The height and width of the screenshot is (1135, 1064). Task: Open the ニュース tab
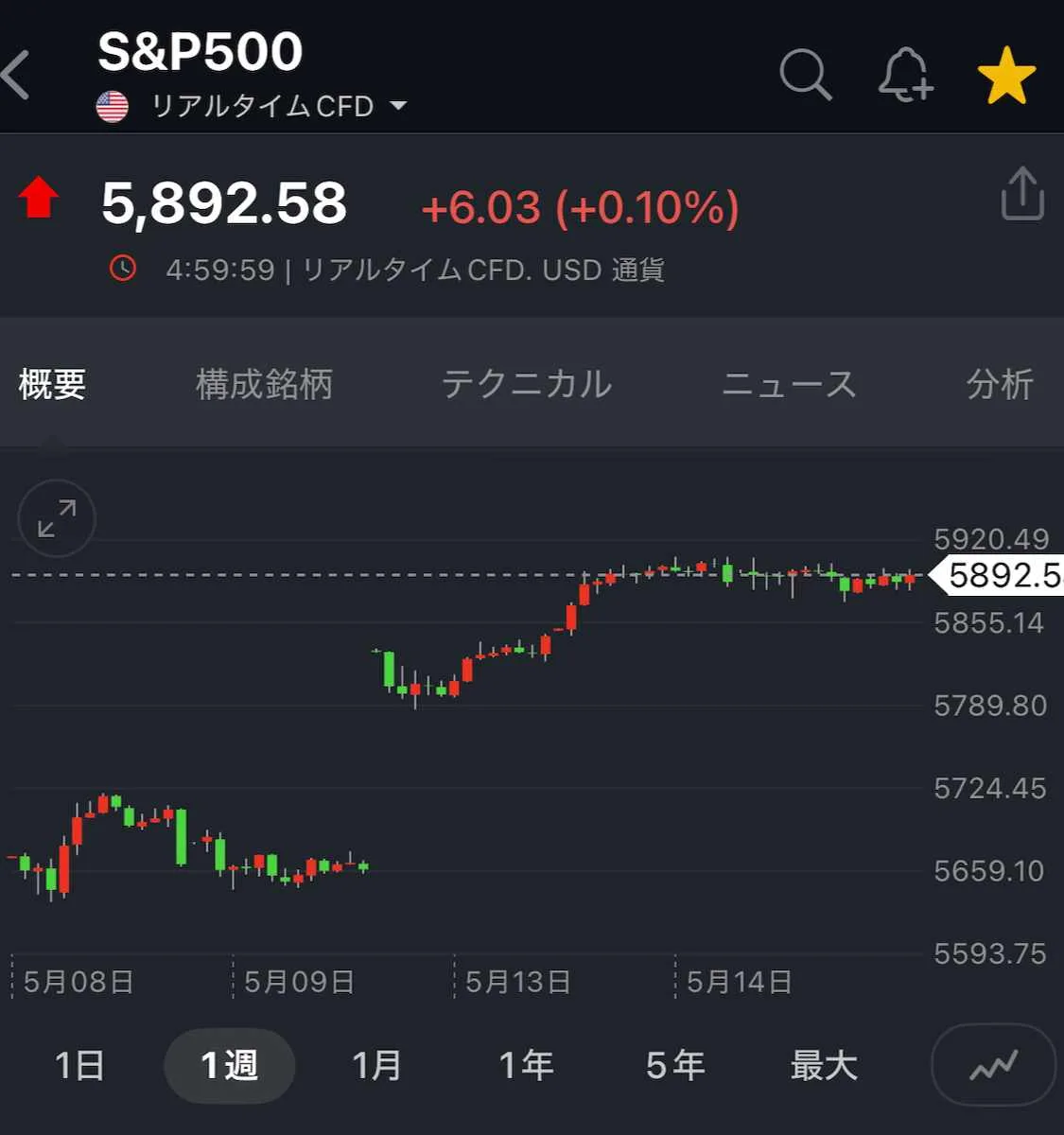click(789, 384)
